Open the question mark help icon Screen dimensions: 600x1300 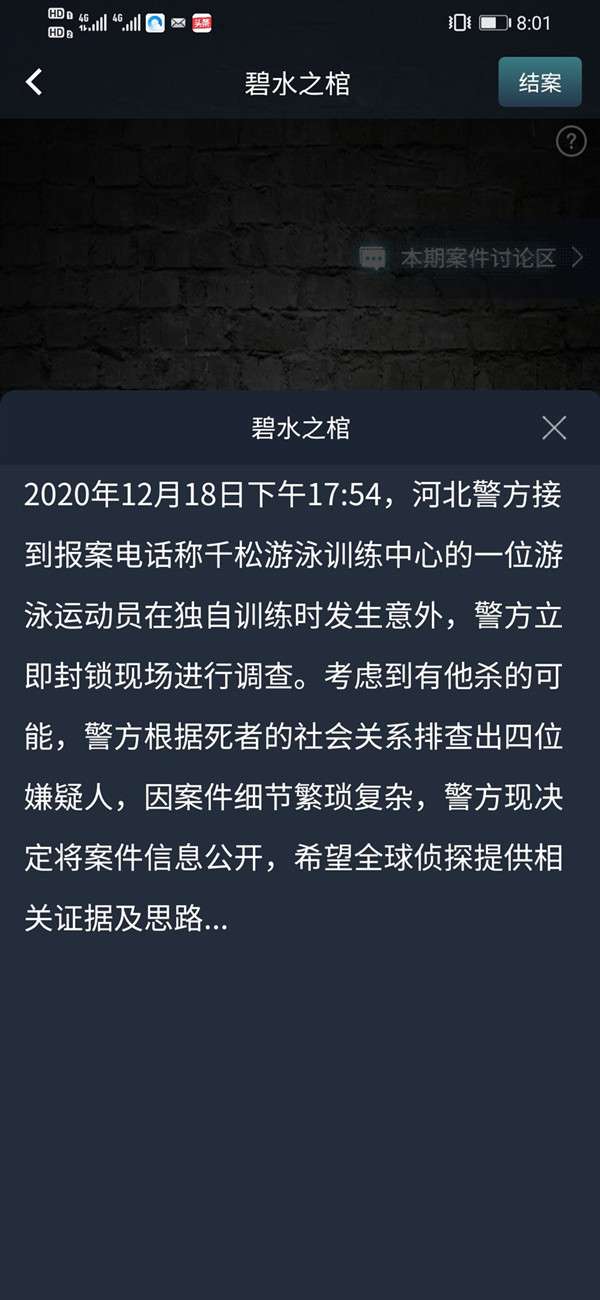coord(570,141)
